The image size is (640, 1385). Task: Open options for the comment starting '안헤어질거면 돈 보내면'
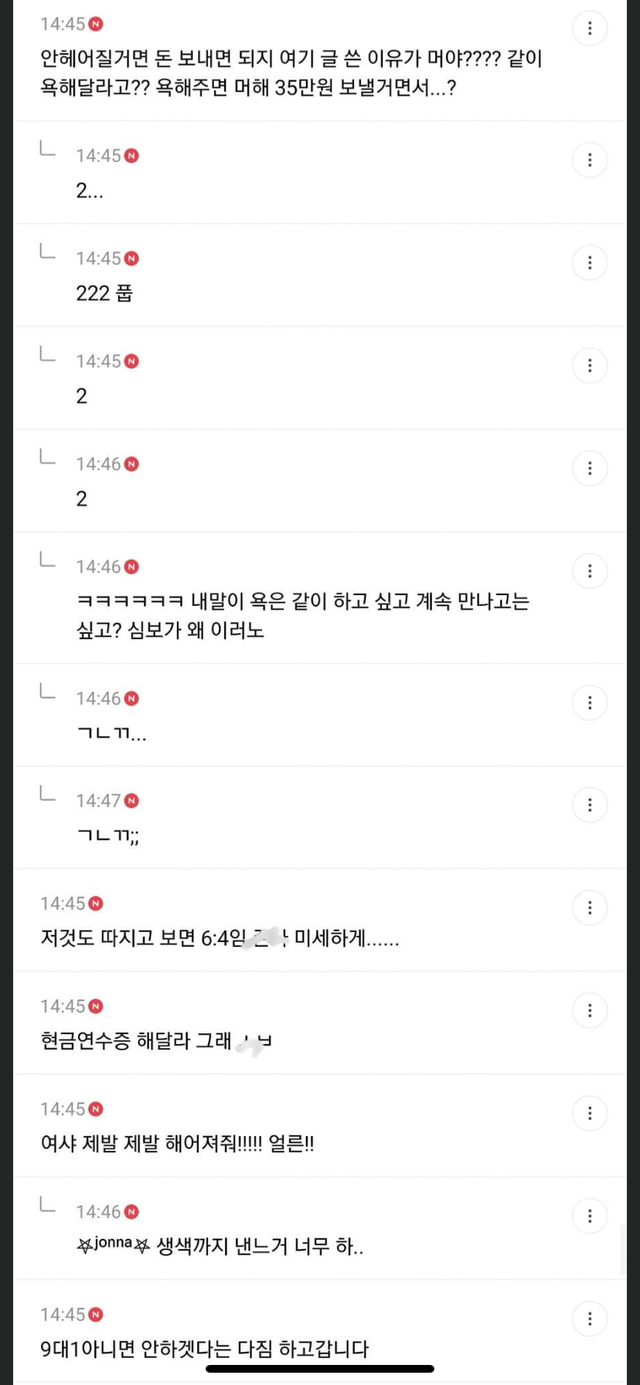point(590,28)
